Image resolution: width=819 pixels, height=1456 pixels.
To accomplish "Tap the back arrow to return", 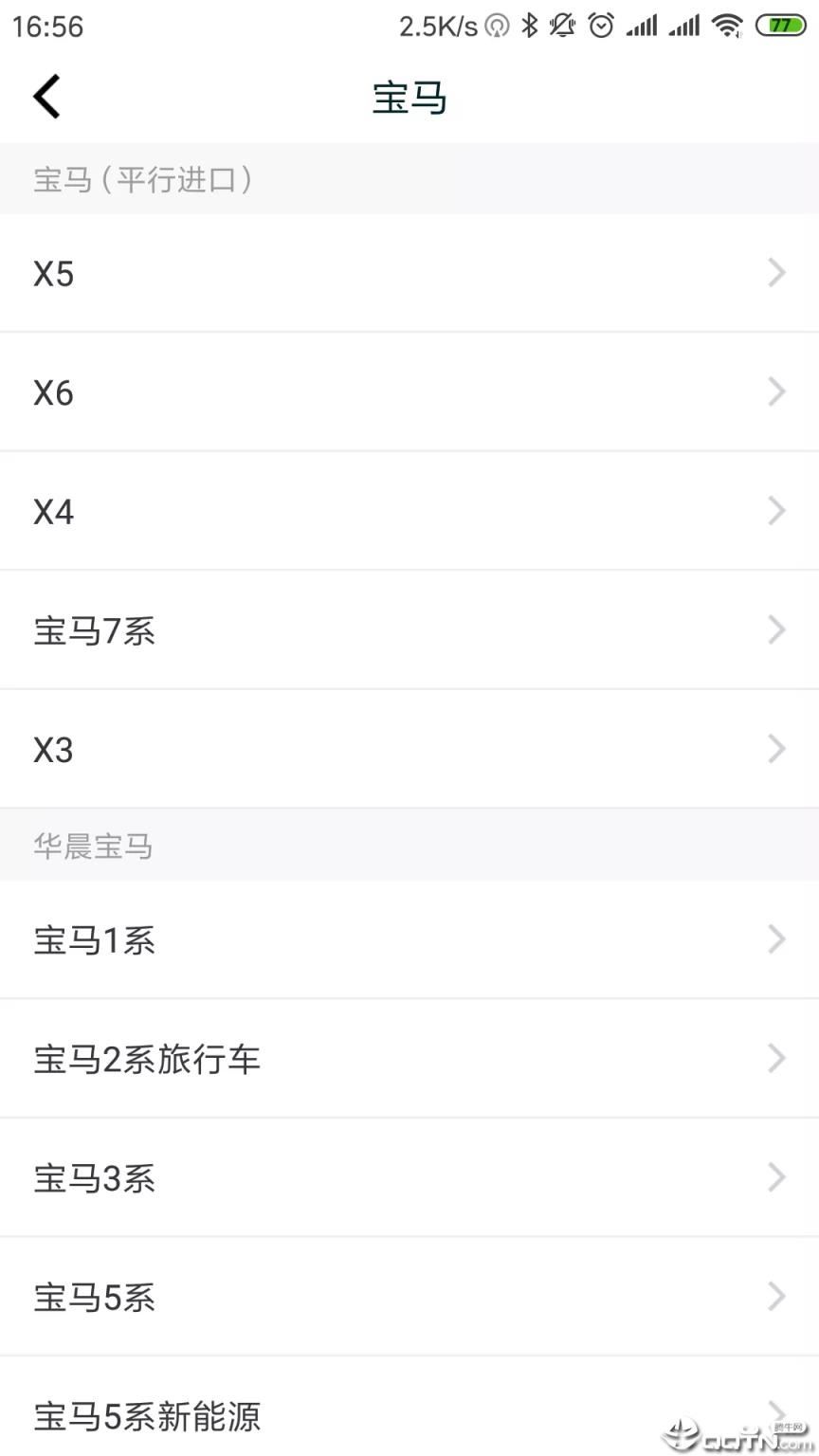I will click(45, 96).
